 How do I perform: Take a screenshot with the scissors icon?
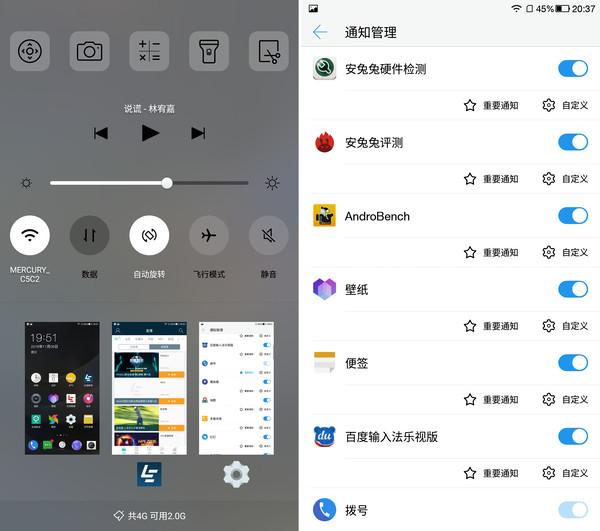tap(268, 51)
